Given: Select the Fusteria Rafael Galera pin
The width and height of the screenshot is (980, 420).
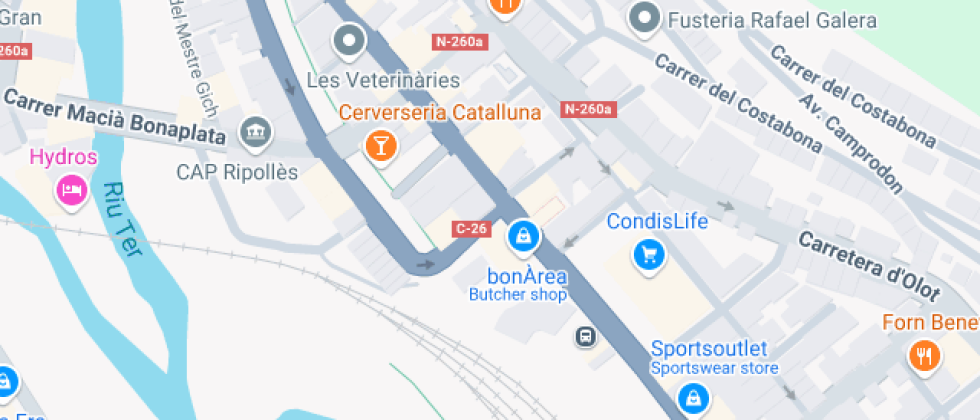Looking at the screenshot, I should coord(645,18).
